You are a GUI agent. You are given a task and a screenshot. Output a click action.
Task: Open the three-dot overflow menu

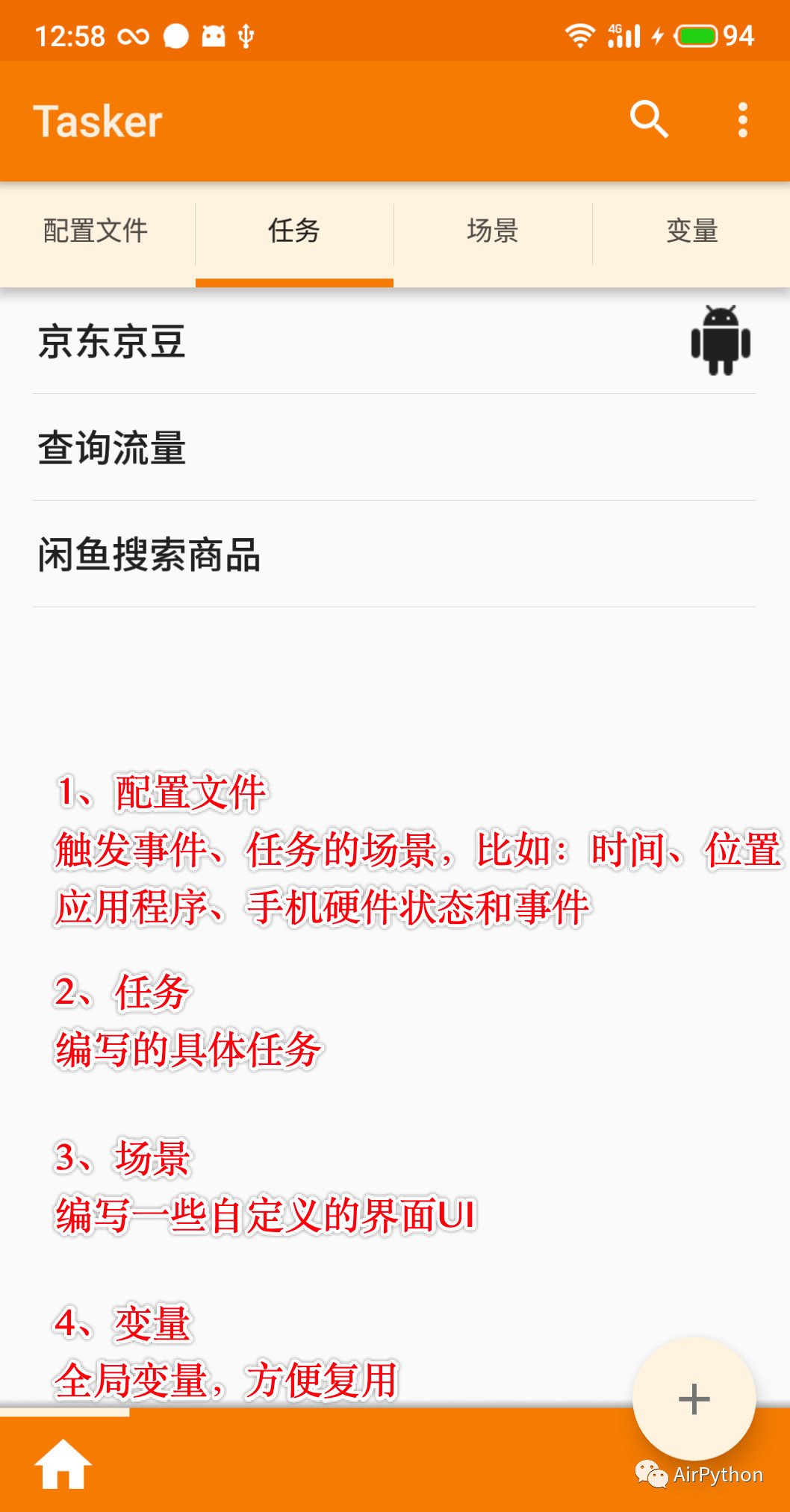742,120
